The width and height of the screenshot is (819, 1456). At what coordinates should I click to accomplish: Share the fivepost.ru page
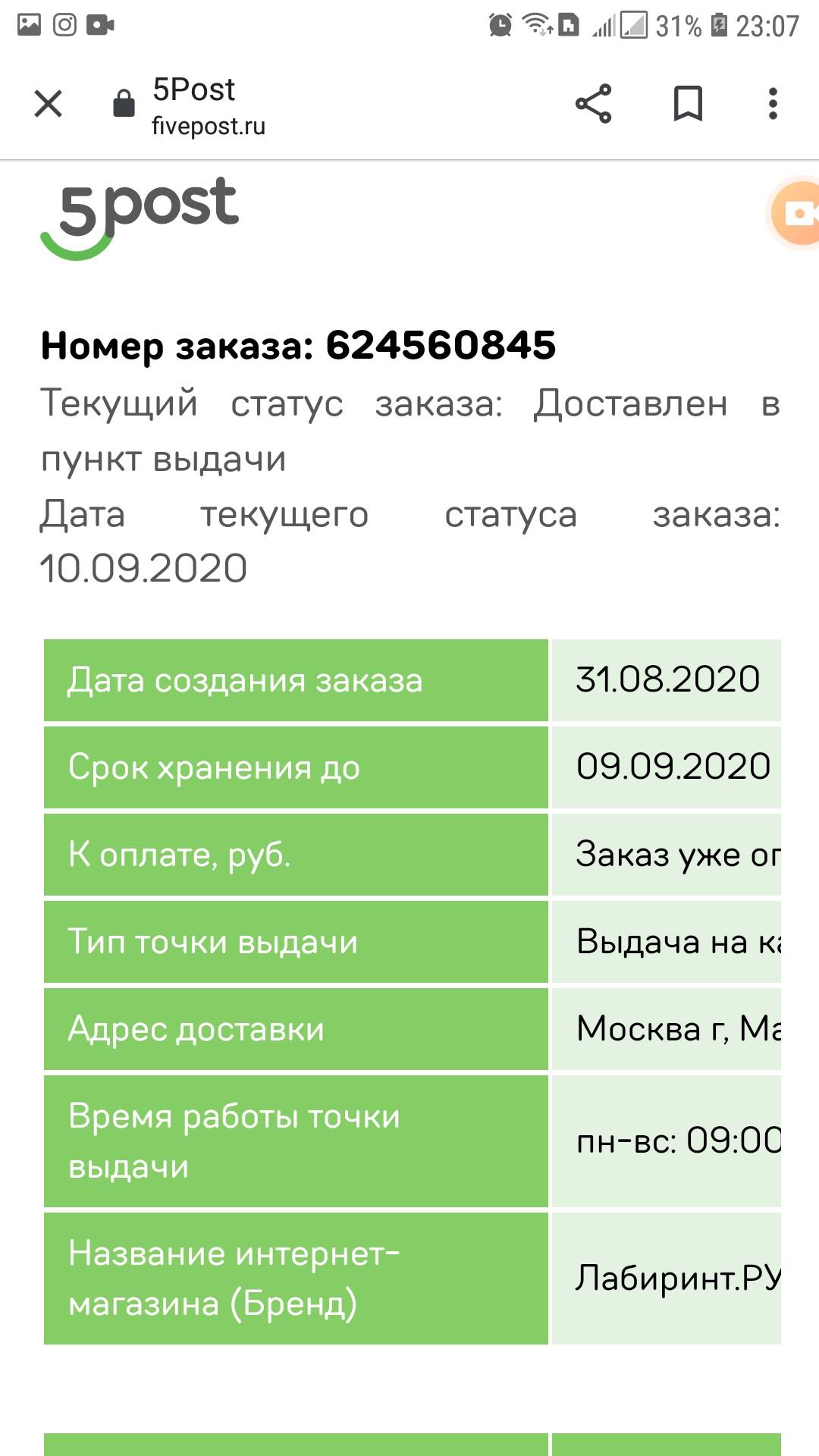593,104
